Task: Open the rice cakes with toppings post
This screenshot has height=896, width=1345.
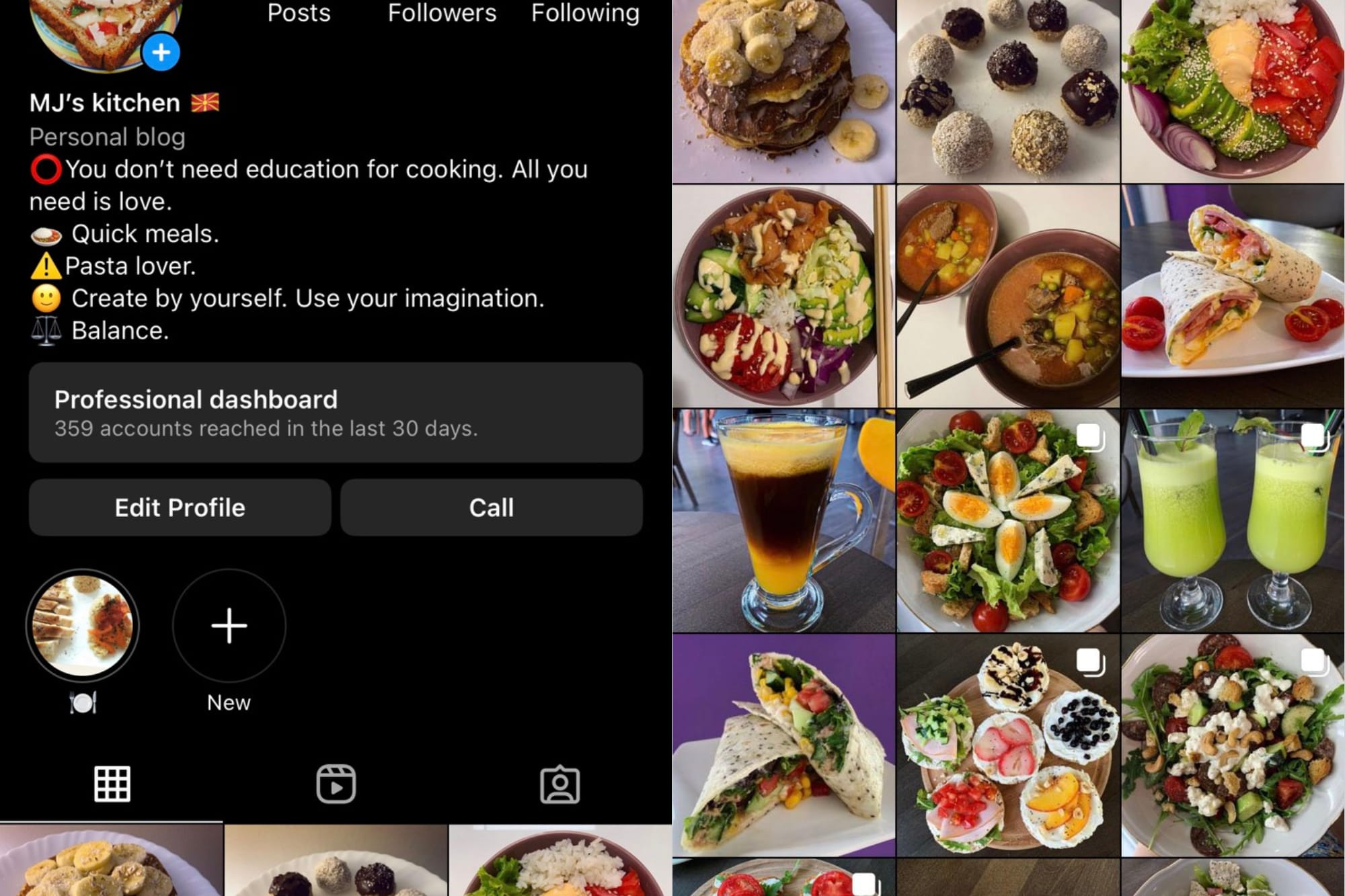Action: 1007,745
